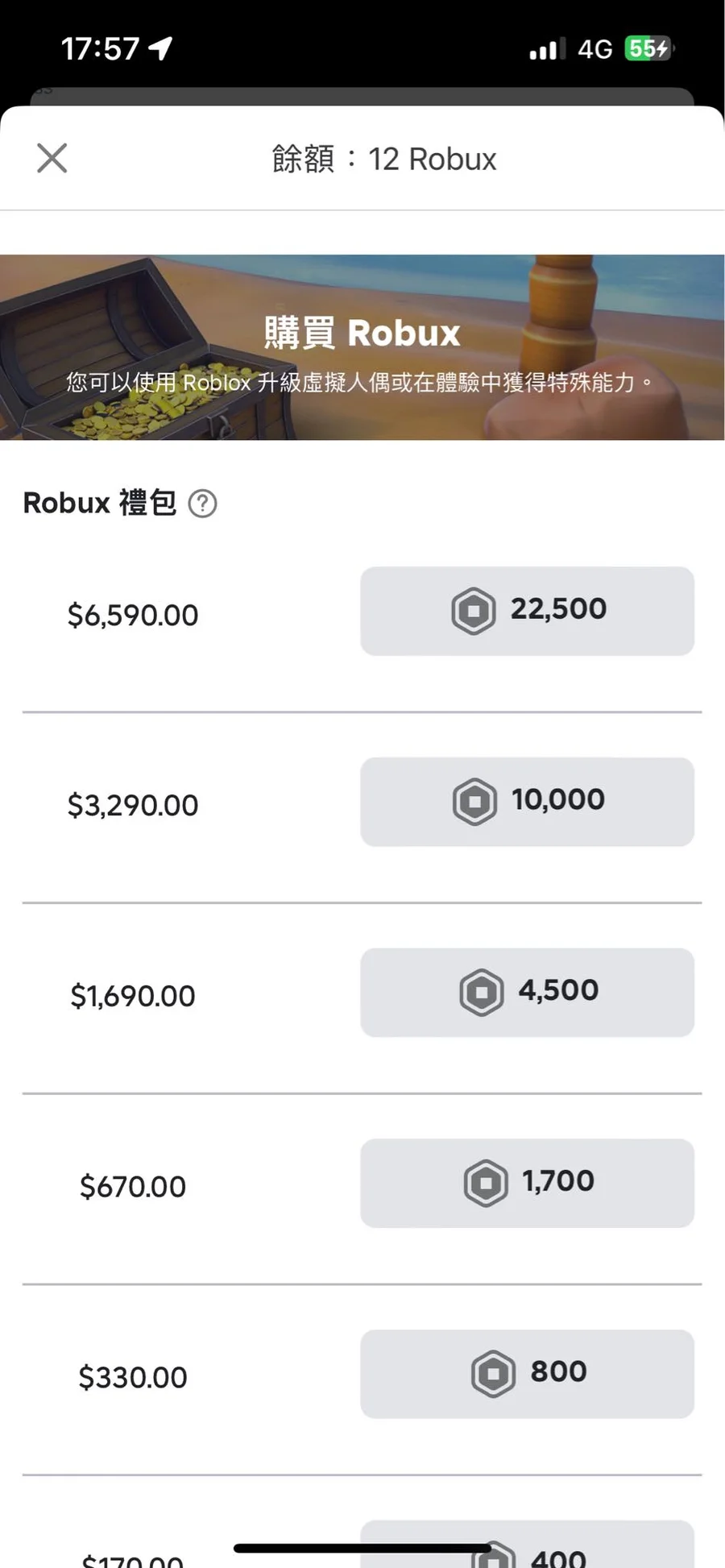Tap the 800 Robux package button
The width and height of the screenshot is (725, 1568).
527,1374
